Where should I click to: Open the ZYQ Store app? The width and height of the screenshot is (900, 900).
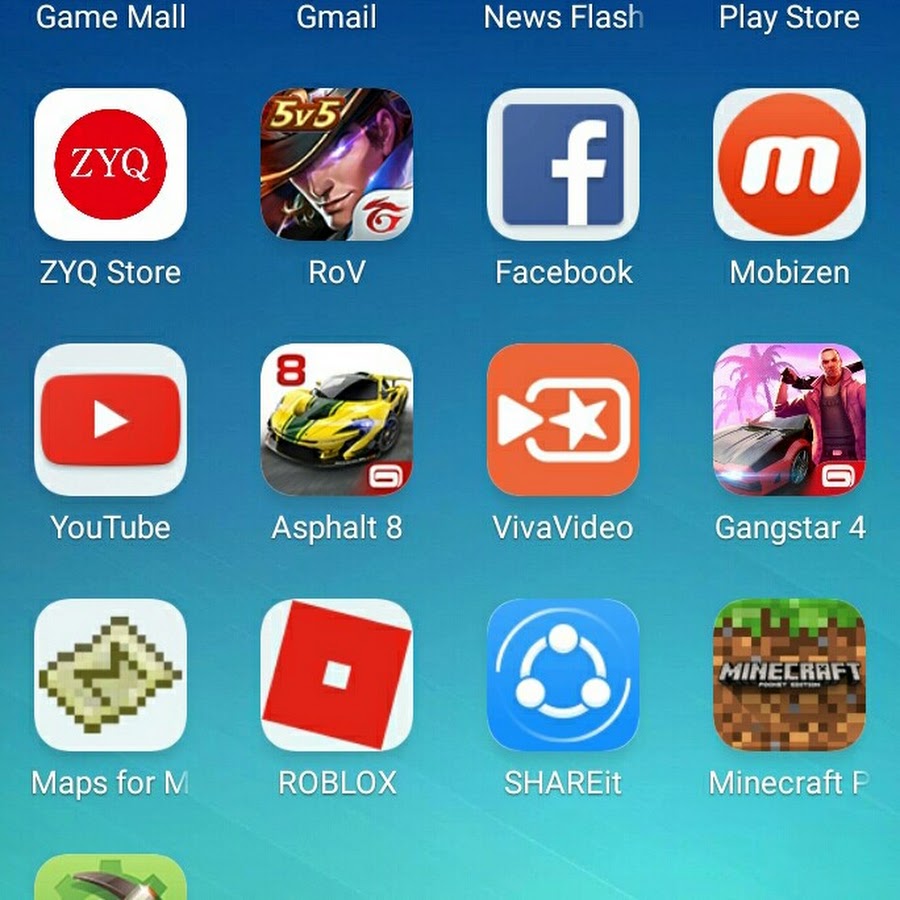(110, 165)
